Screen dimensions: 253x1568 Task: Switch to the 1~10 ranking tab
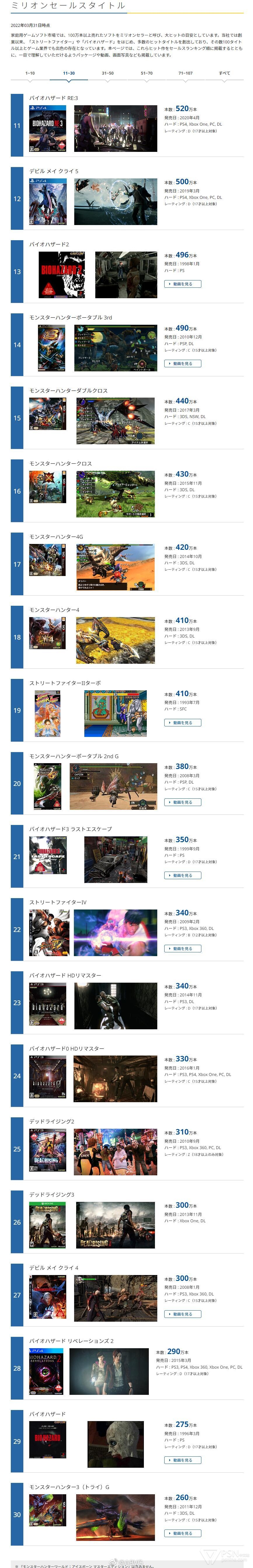[30, 73]
